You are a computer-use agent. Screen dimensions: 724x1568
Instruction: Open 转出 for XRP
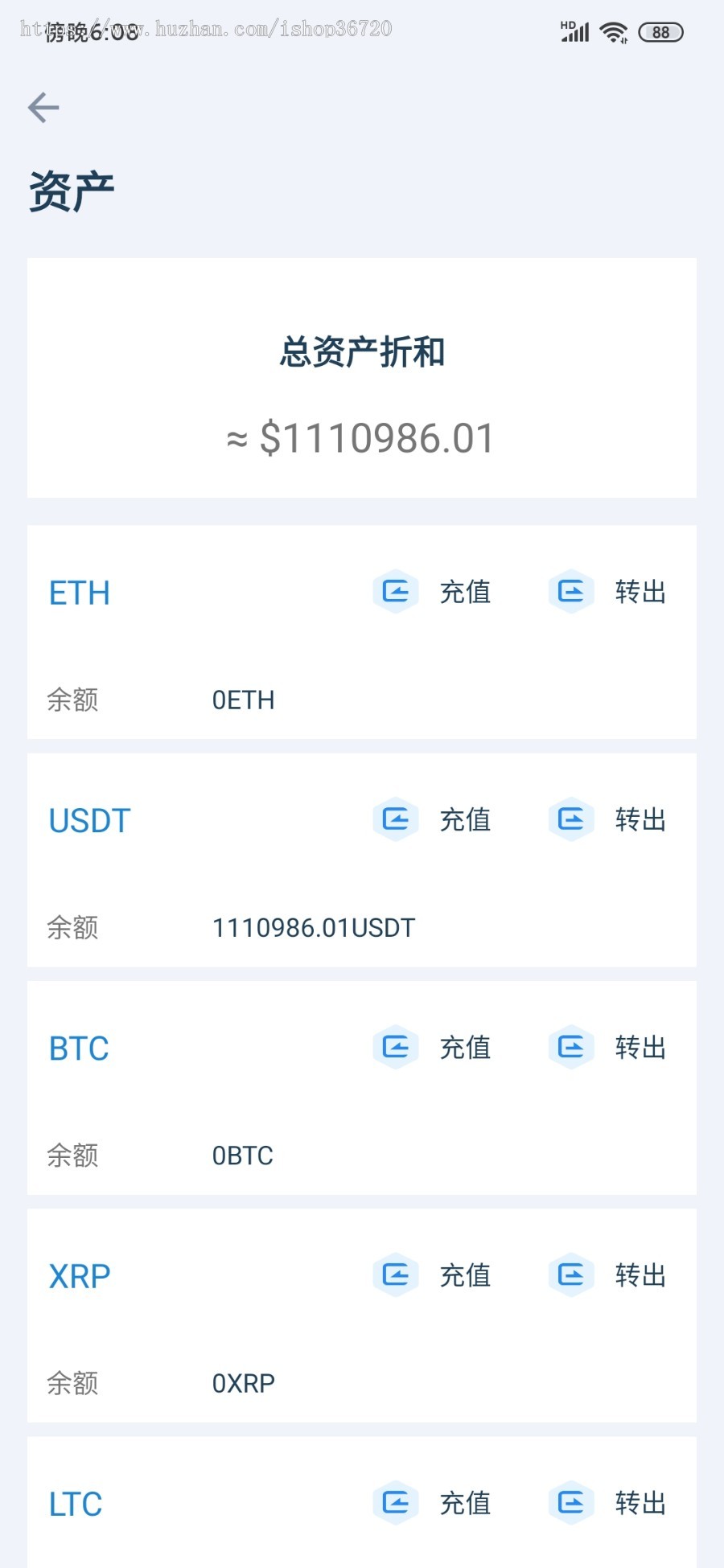(x=608, y=1275)
